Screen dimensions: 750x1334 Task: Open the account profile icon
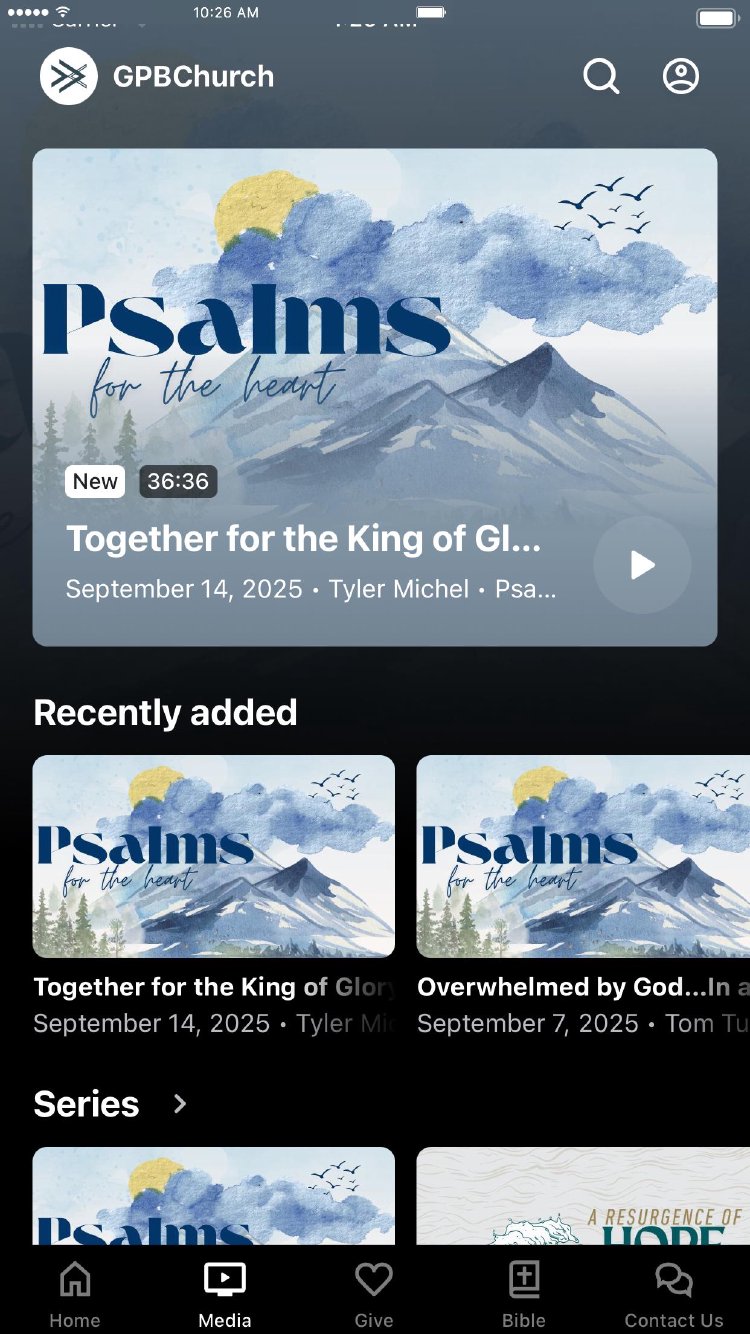tap(681, 76)
